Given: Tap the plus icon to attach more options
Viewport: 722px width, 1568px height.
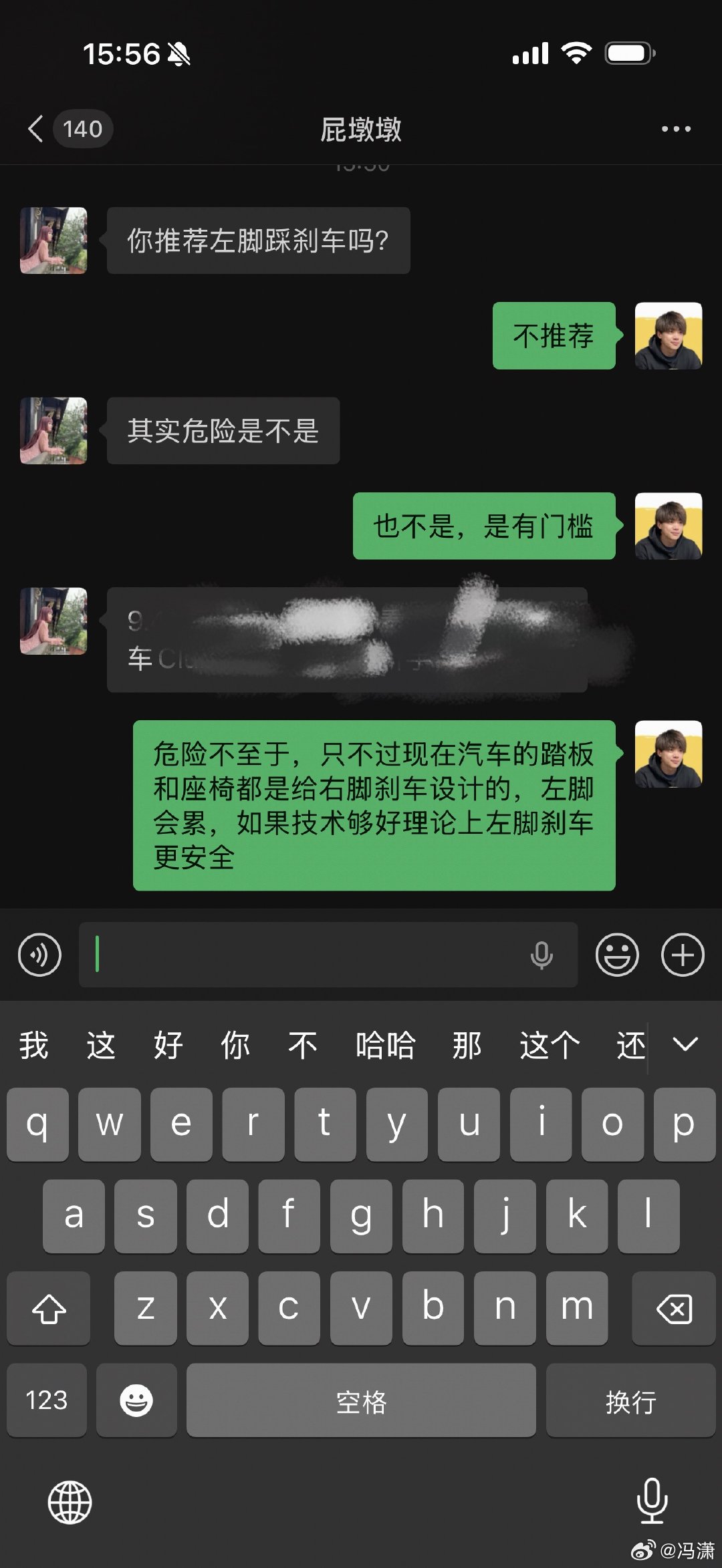Looking at the screenshot, I should coord(681,955).
